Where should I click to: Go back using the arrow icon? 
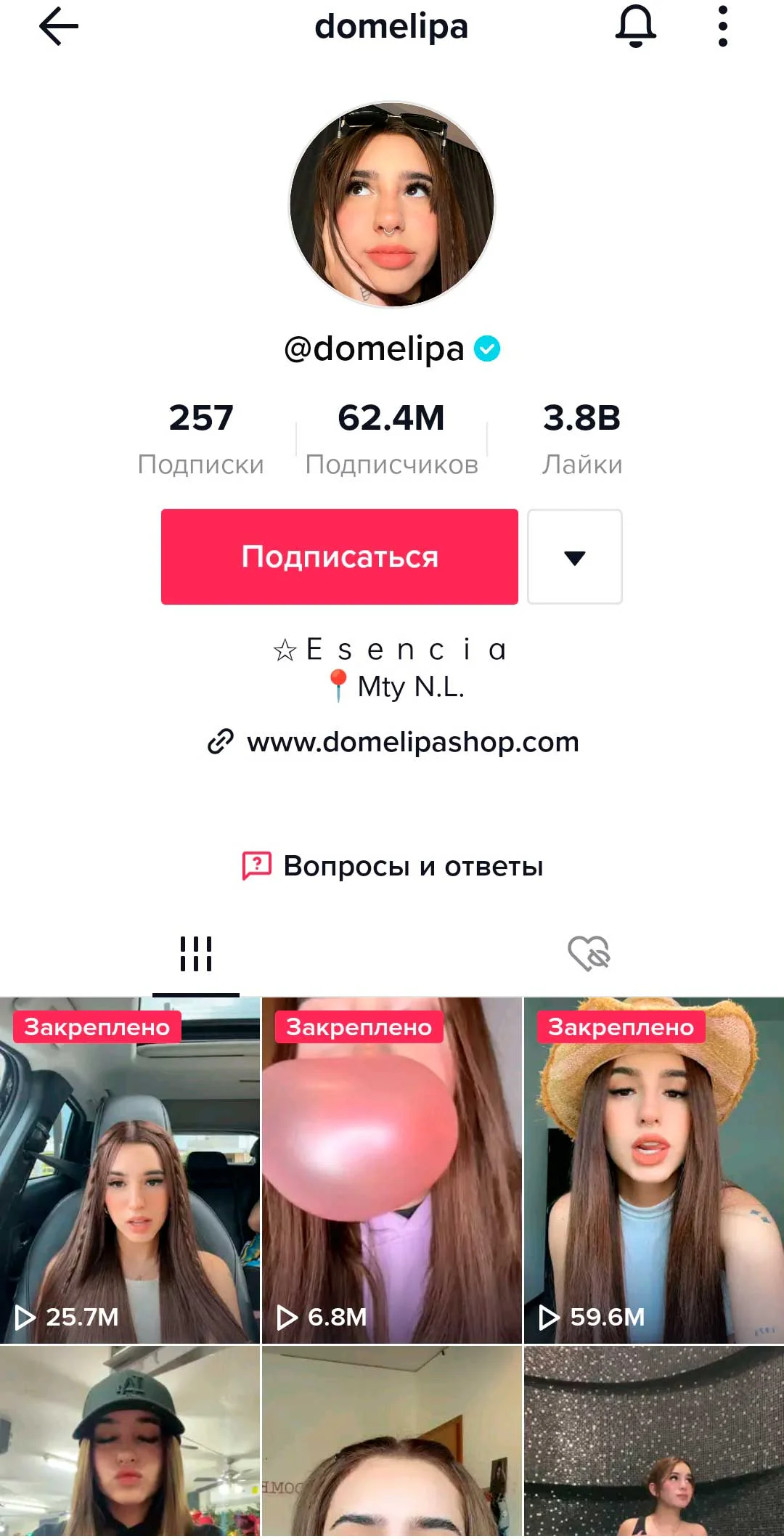pos(58,27)
